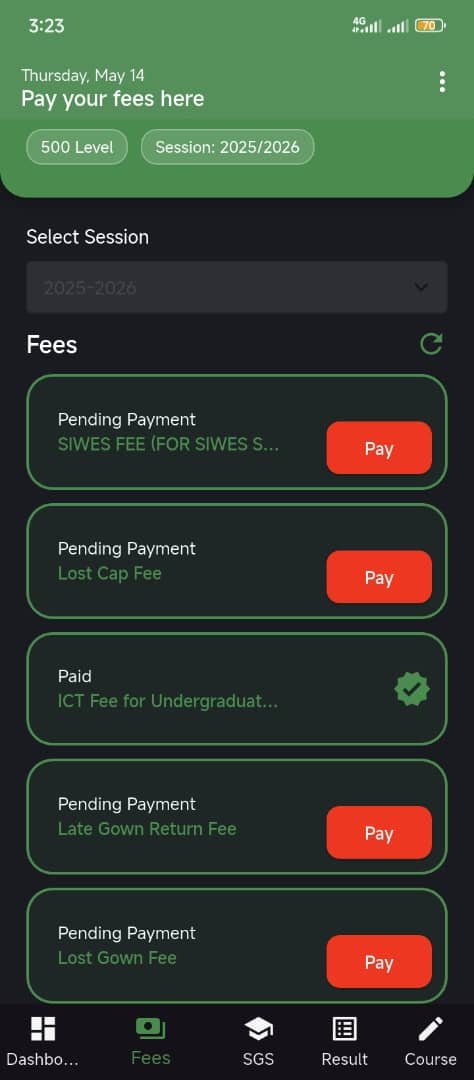Pay the Lost Cap Fee
Image resolution: width=474 pixels, height=1080 pixels.
[379, 577]
